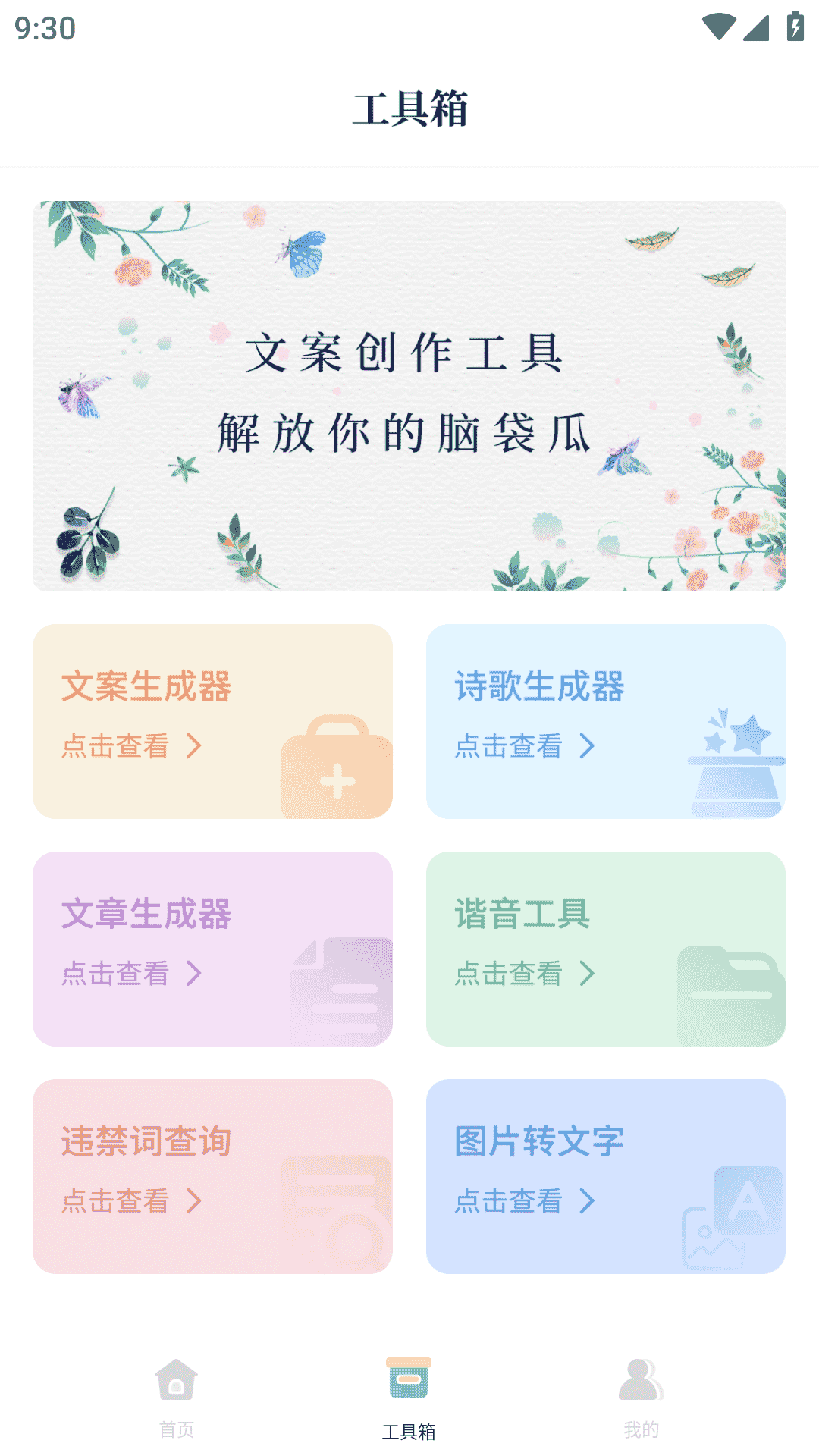Launch the 文章生成器 card
This screenshot has width=819, height=1456.
[212, 949]
